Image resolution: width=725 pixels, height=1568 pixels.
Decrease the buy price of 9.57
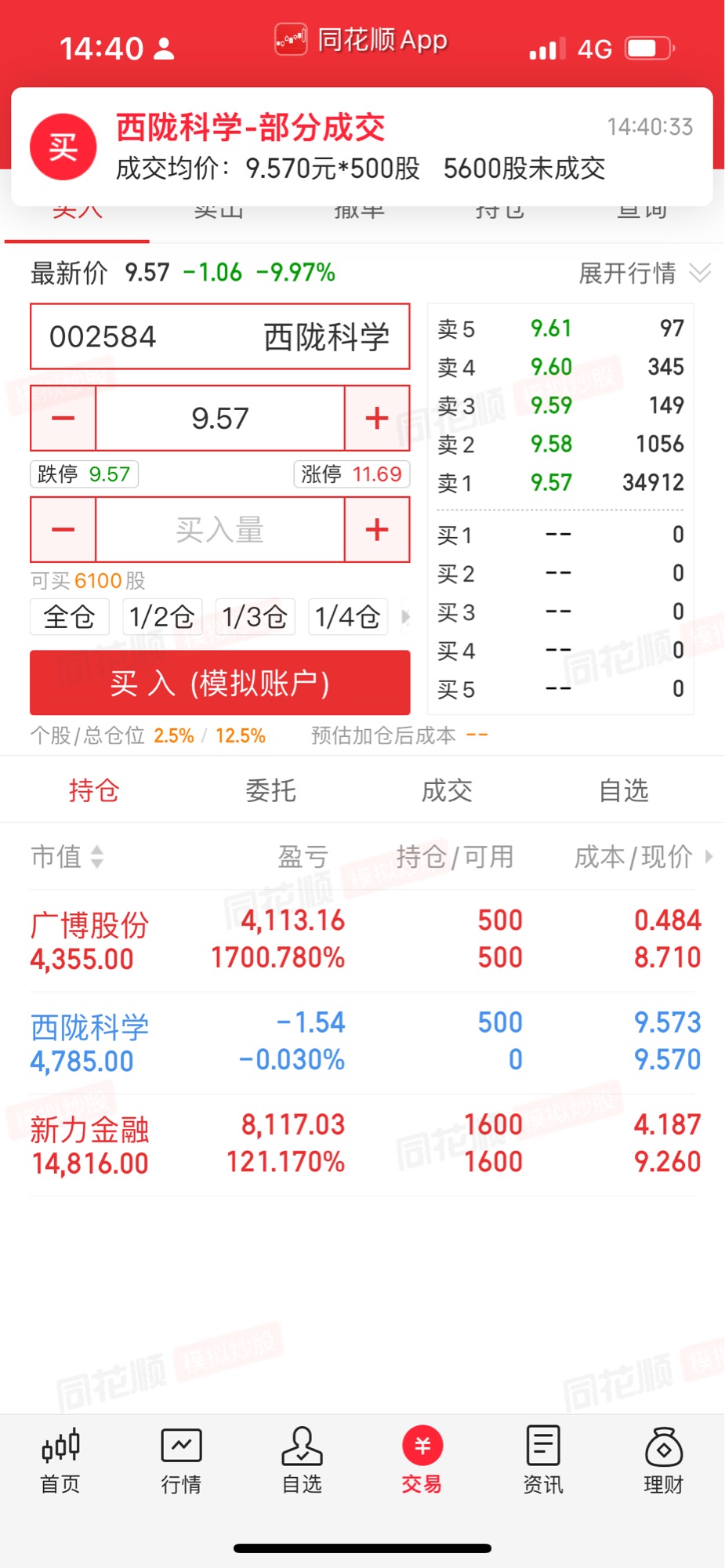tap(63, 418)
